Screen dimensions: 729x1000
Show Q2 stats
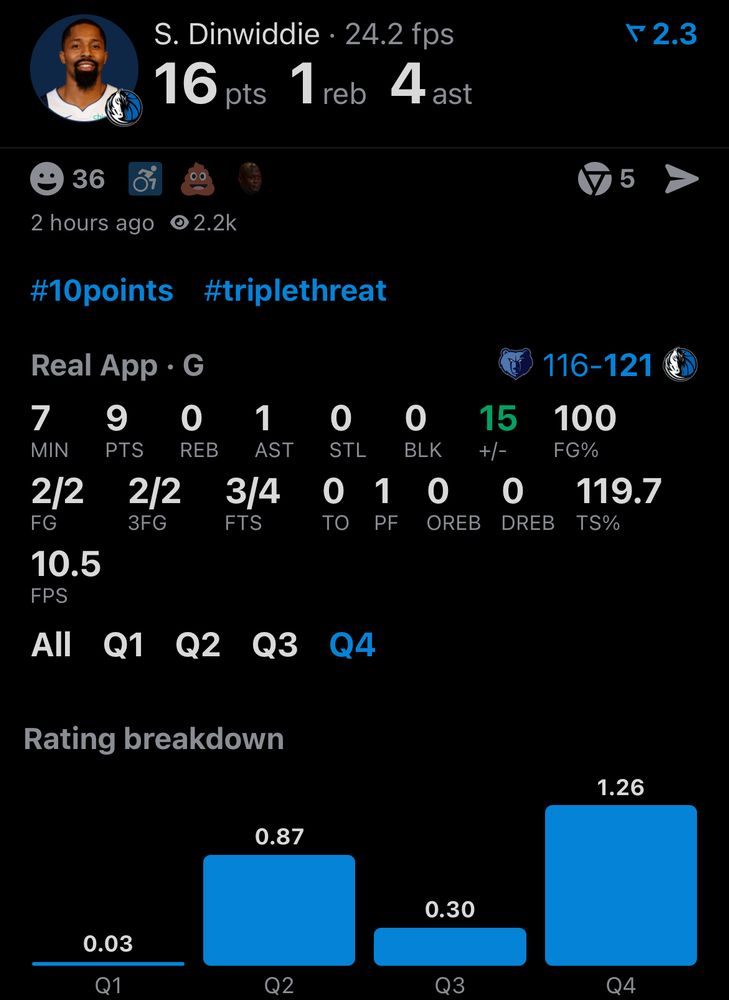pyautogui.click(x=198, y=645)
